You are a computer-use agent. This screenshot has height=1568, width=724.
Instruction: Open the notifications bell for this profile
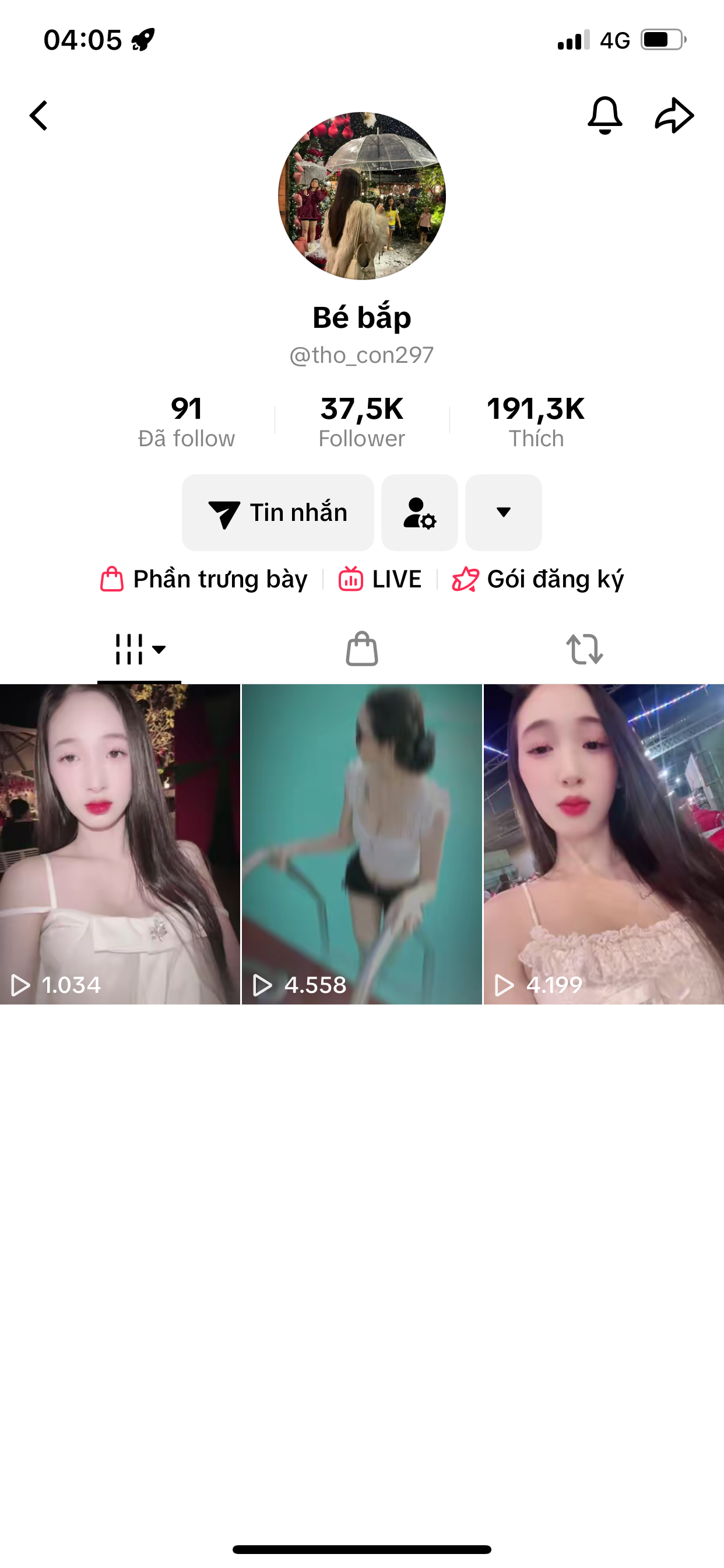tap(604, 115)
